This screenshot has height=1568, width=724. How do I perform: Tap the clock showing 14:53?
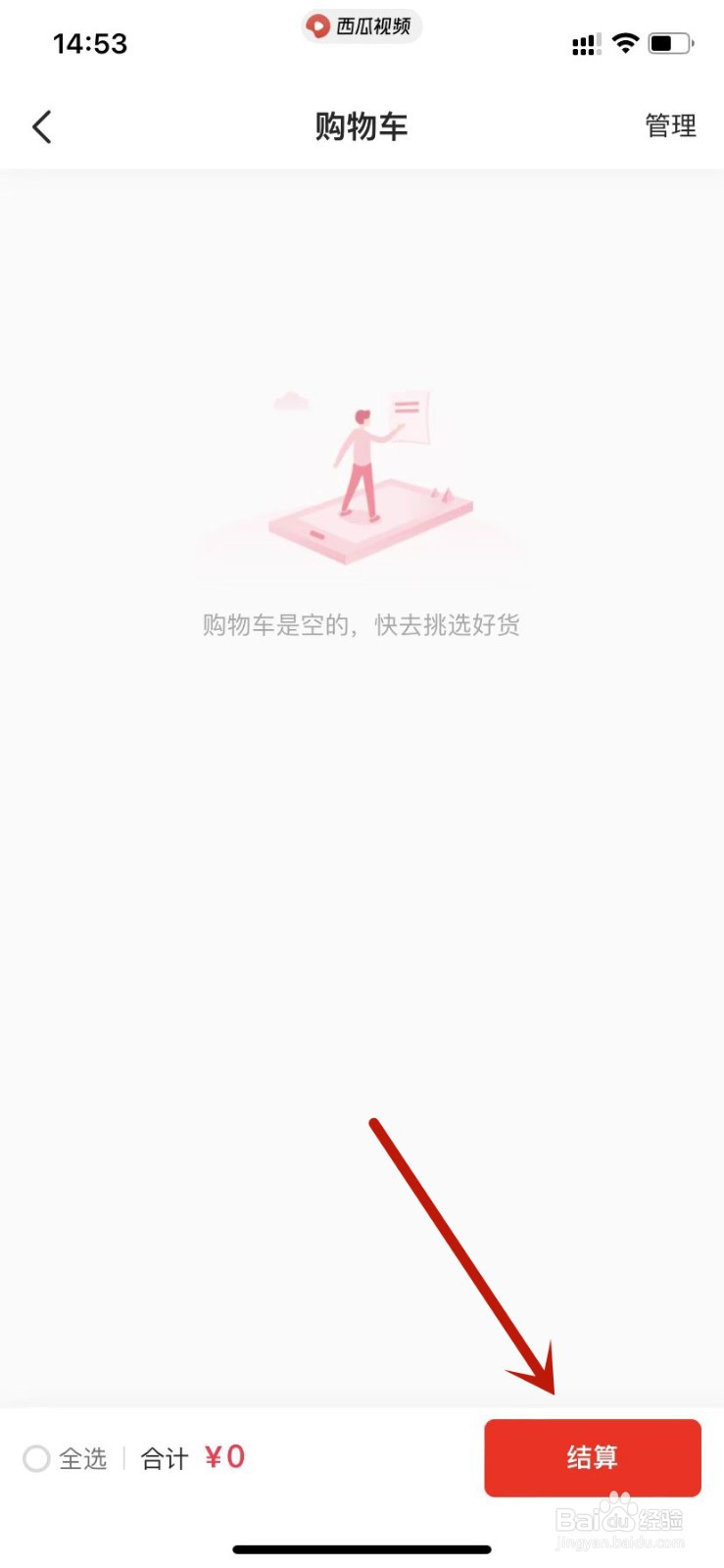click(x=90, y=43)
